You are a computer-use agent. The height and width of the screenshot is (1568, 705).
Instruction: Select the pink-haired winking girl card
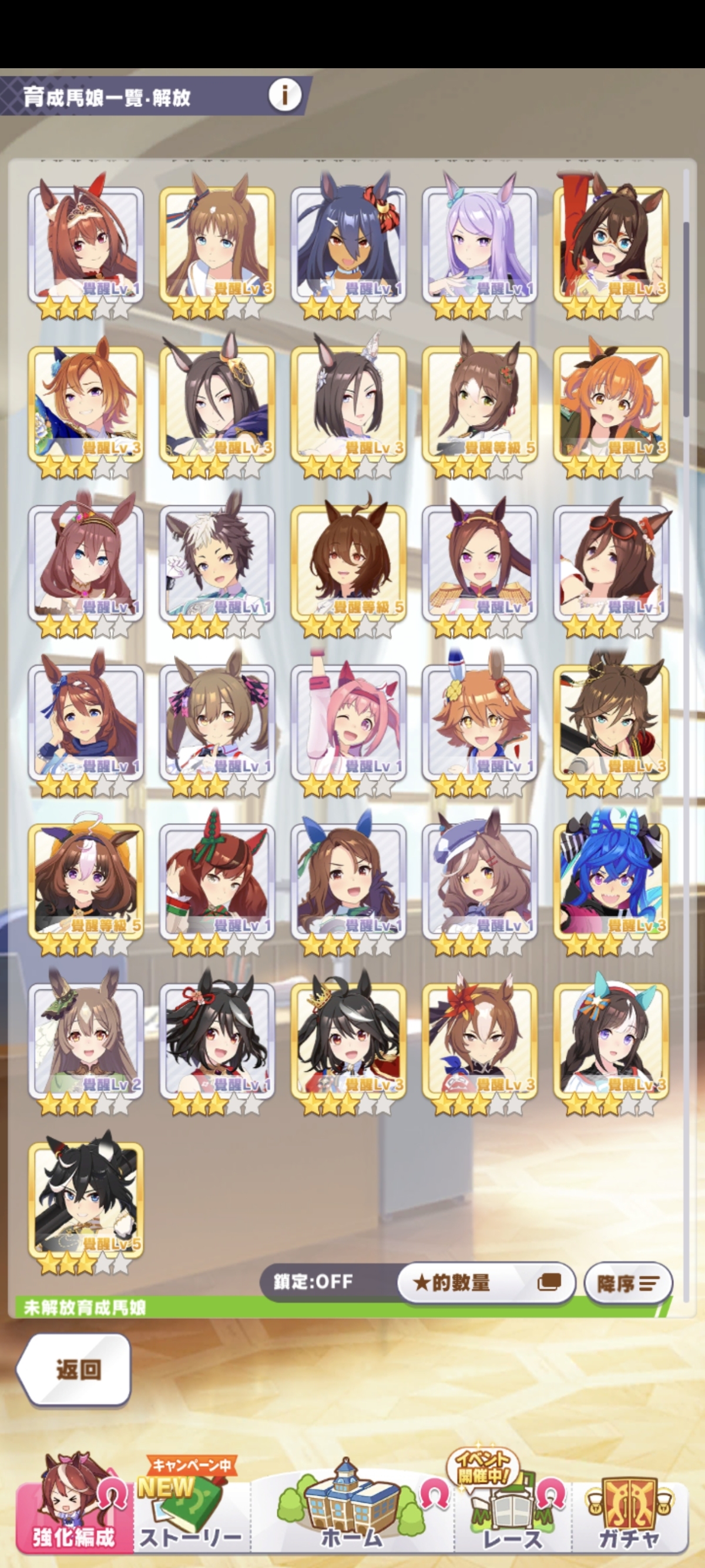[348, 721]
